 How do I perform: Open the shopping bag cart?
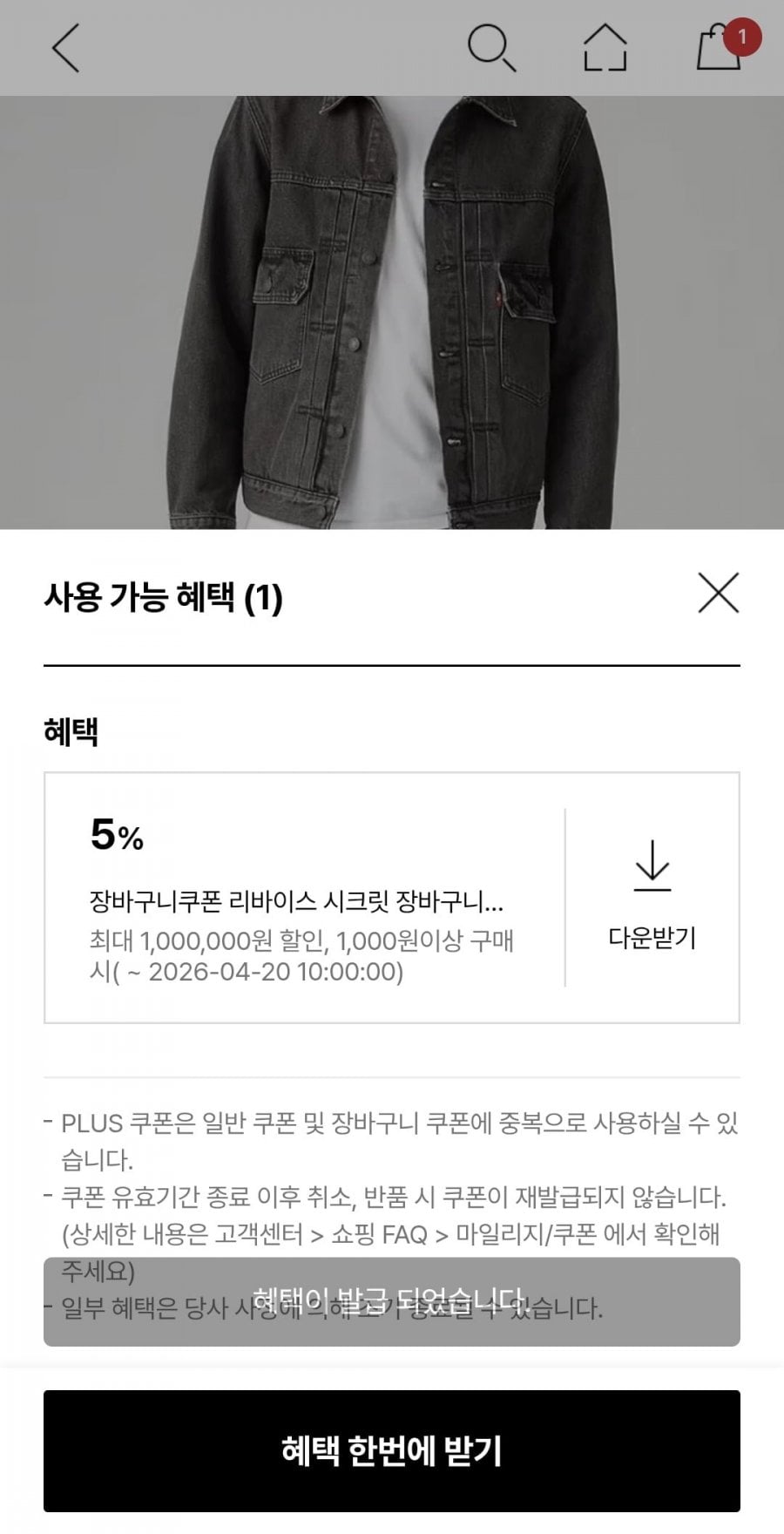click(x=720, y=47)
